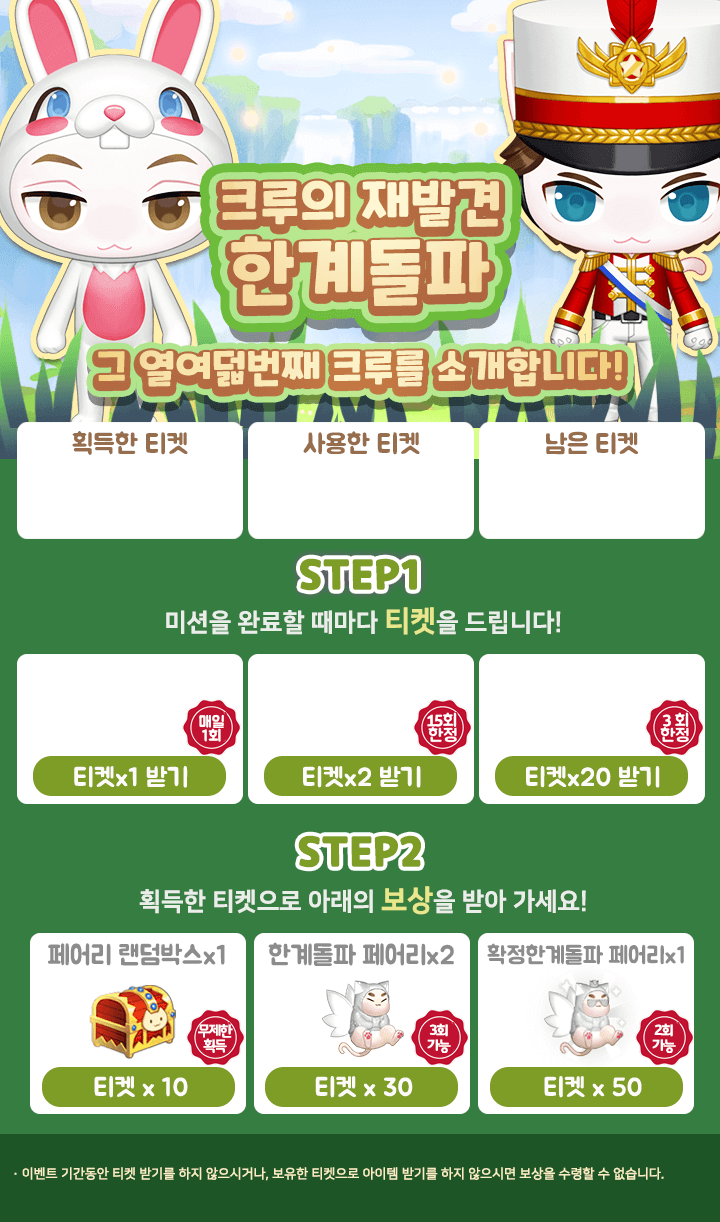This screenshot has width=720, height=1222.
Task: Claim the daily 티켓x1 받기 reward
Action: click(130, 777)
